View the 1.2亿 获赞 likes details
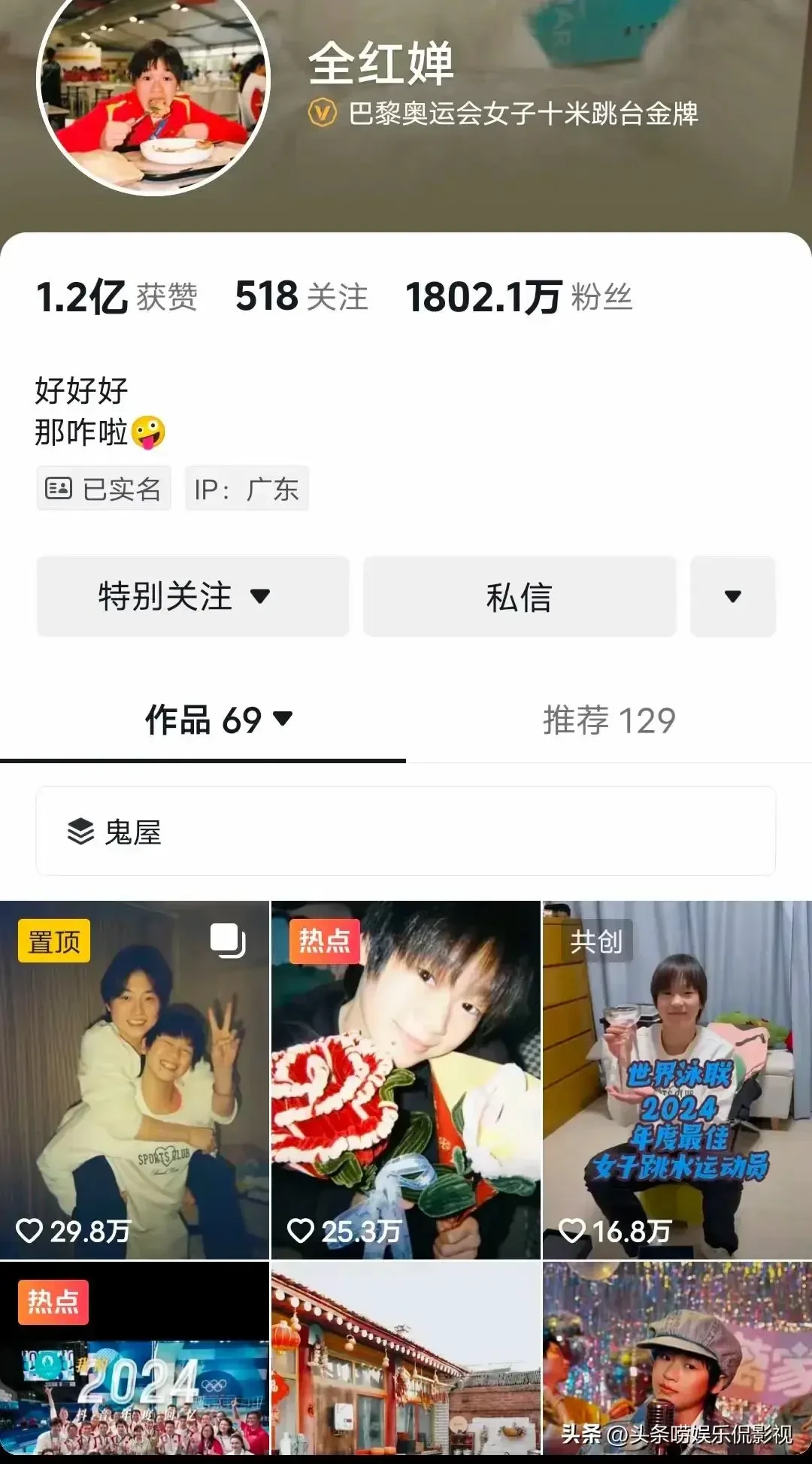Image resolution: width=812 pixels, height=1464 pixels. 117,297
